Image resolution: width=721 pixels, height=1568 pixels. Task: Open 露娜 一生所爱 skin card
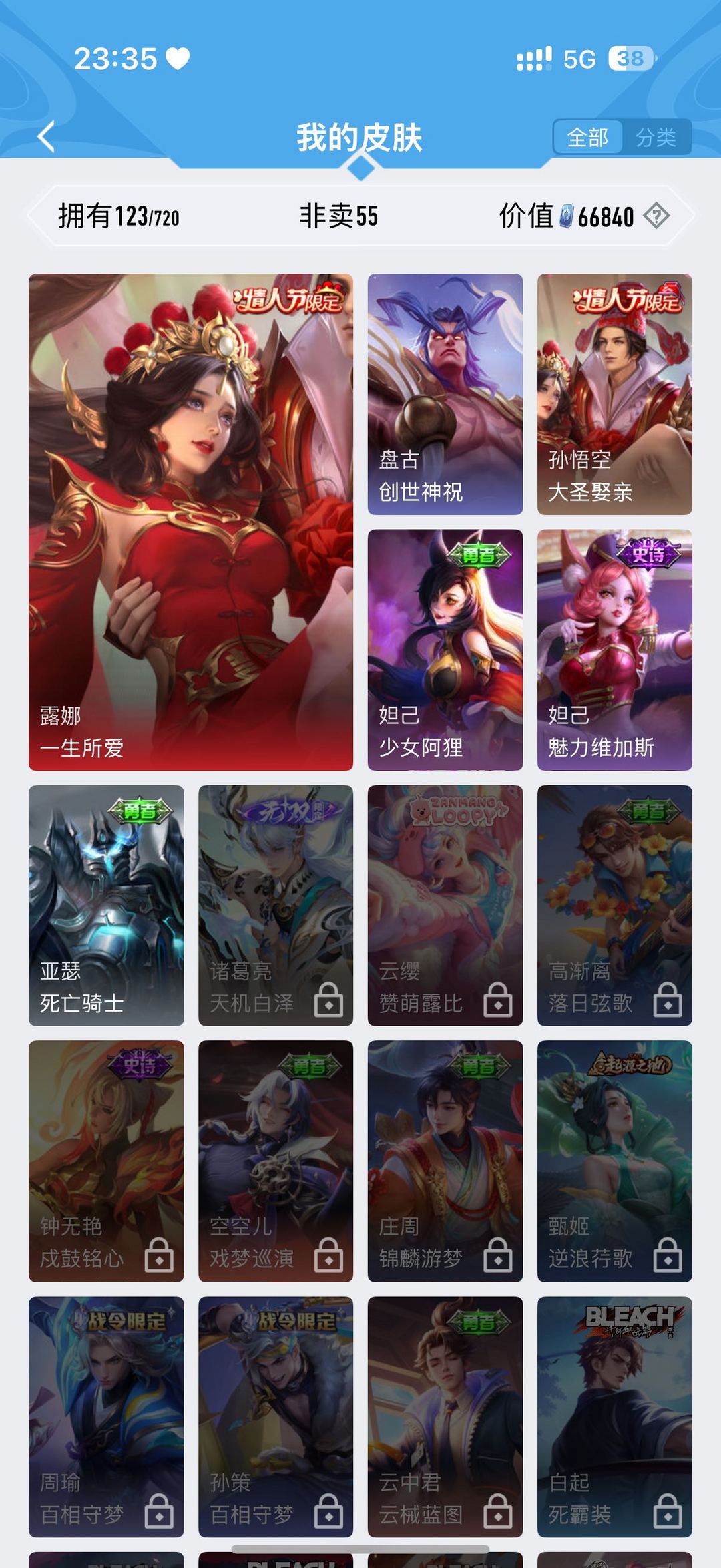tap(191, 522)
